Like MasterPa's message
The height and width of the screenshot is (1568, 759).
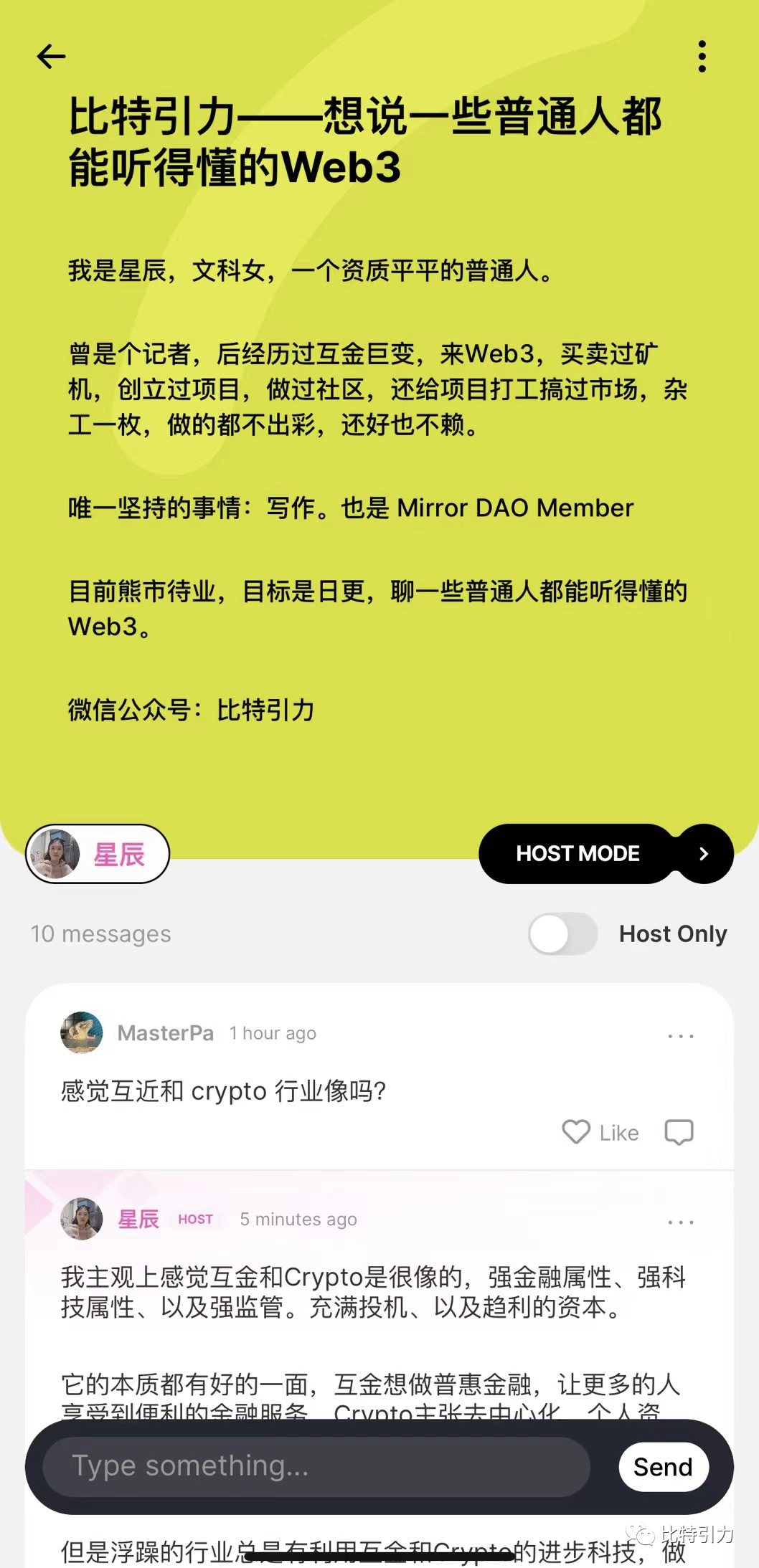click(x=600, y=1132)
